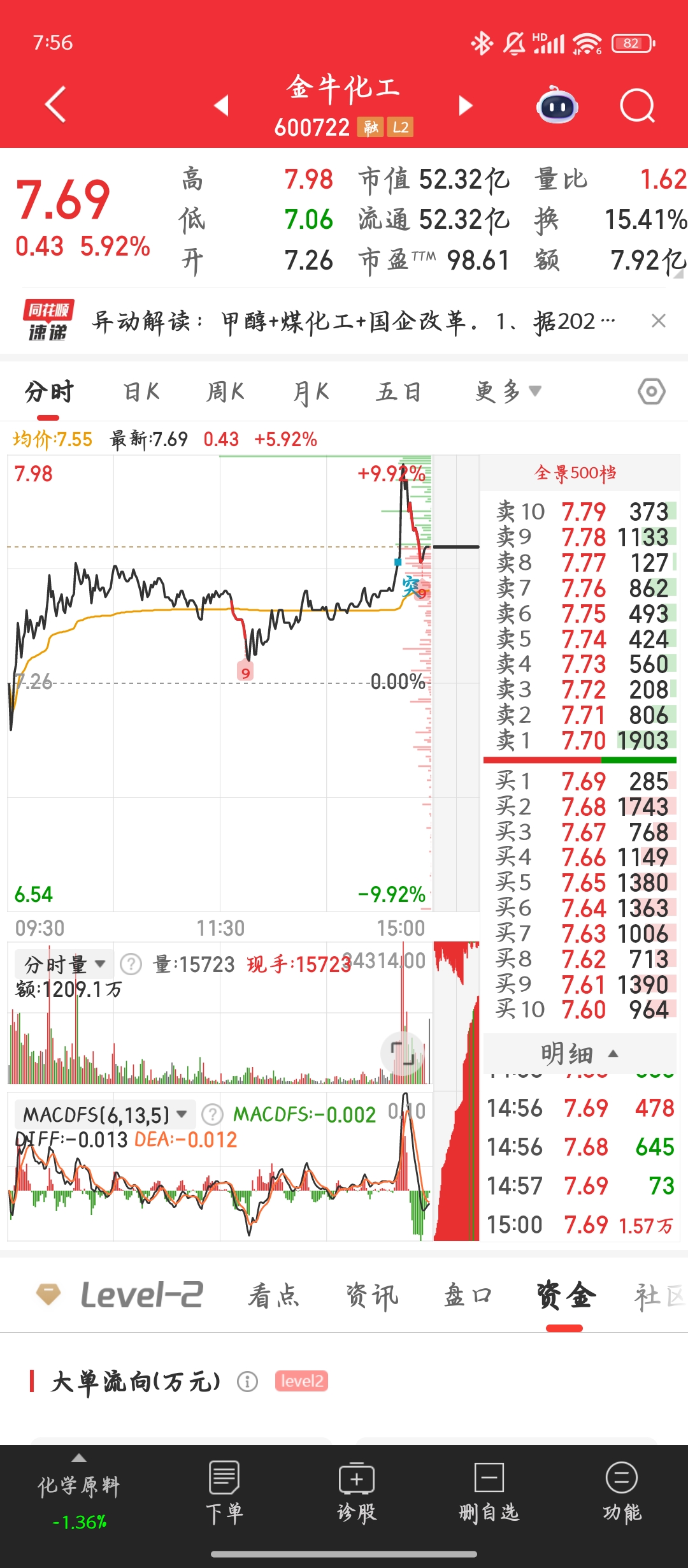Open the 资讯 tab
Screen dimensions: 688x1568
tap(372, 1296)
